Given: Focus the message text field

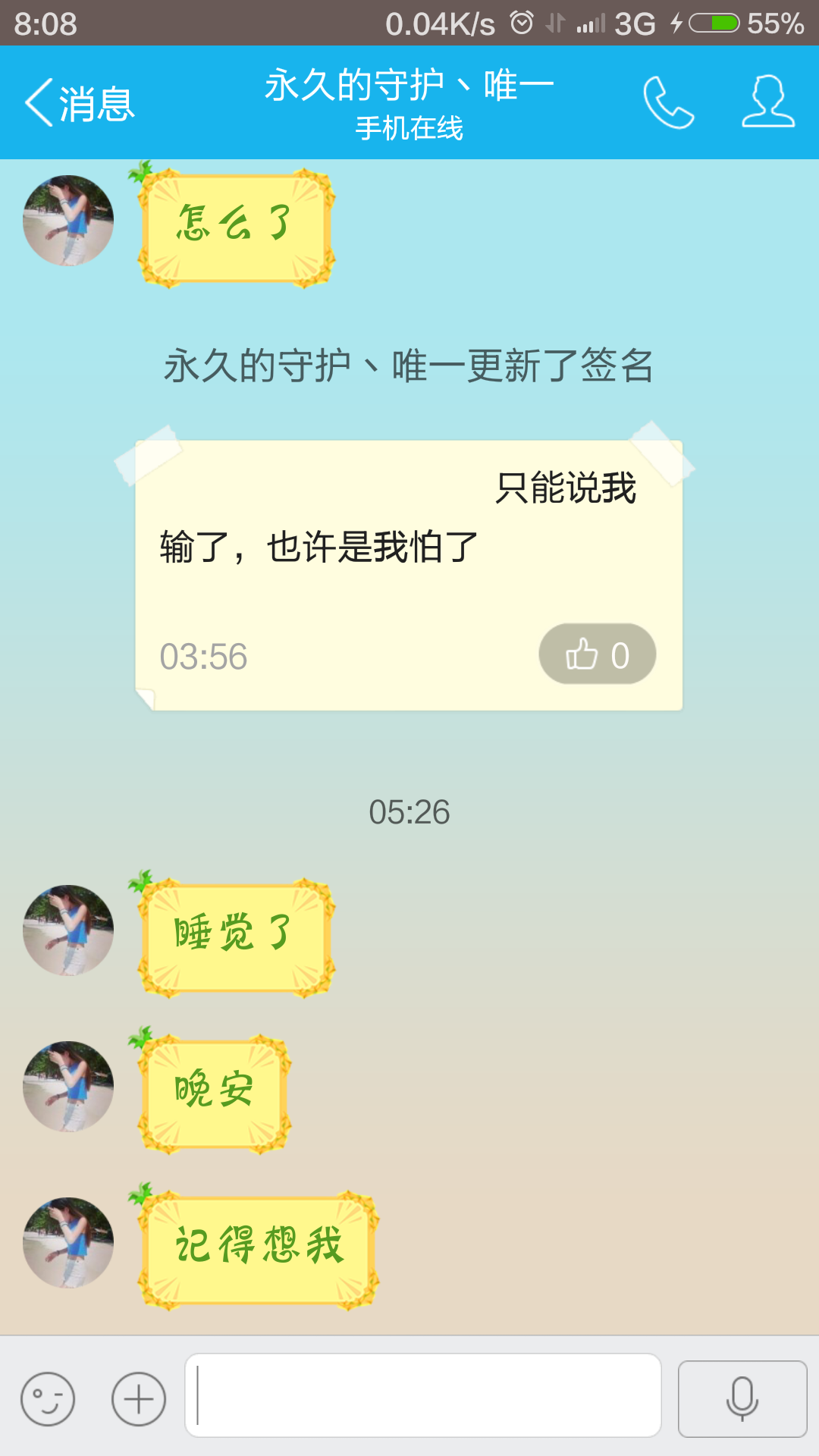Looking at the screenshot, I should coord(423,1395).
